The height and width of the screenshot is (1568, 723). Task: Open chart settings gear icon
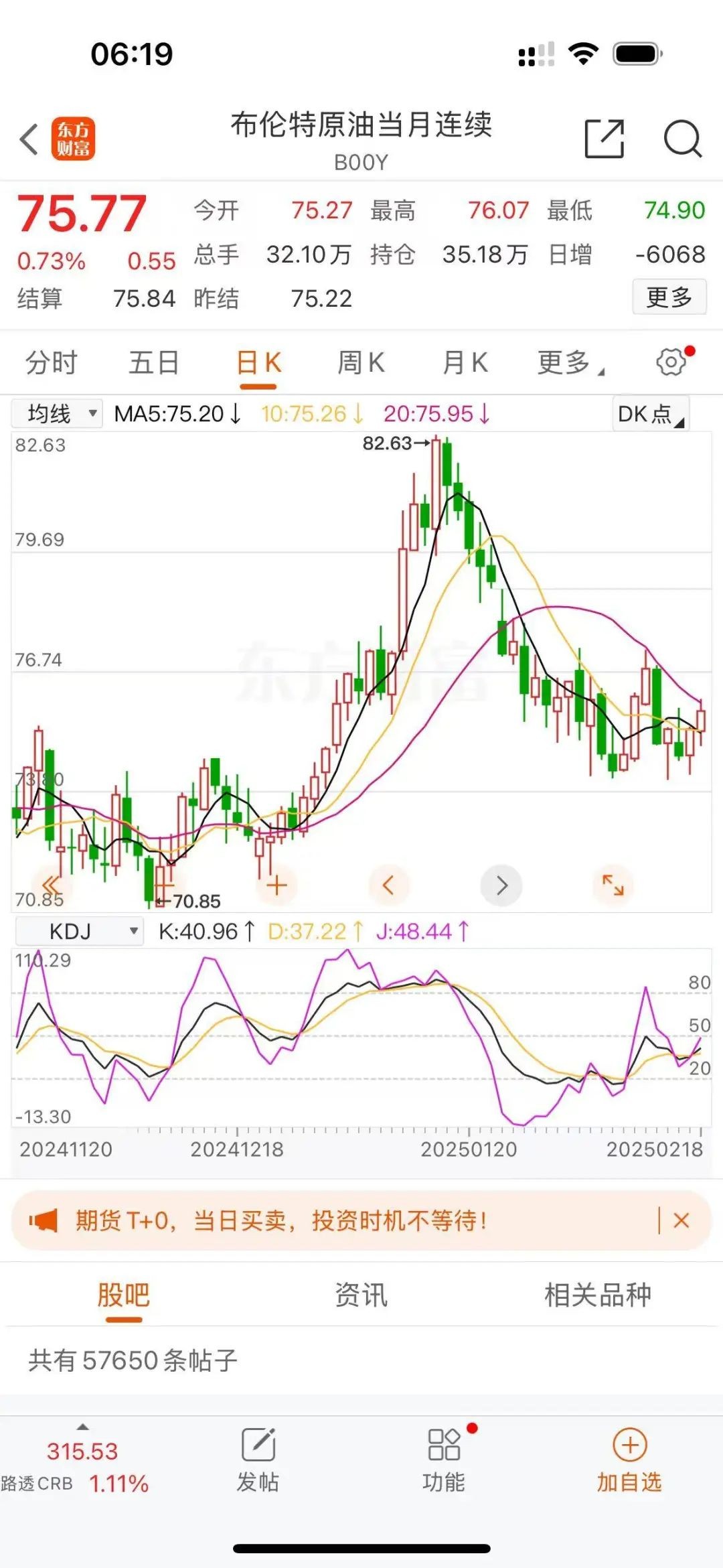[671, 362]
